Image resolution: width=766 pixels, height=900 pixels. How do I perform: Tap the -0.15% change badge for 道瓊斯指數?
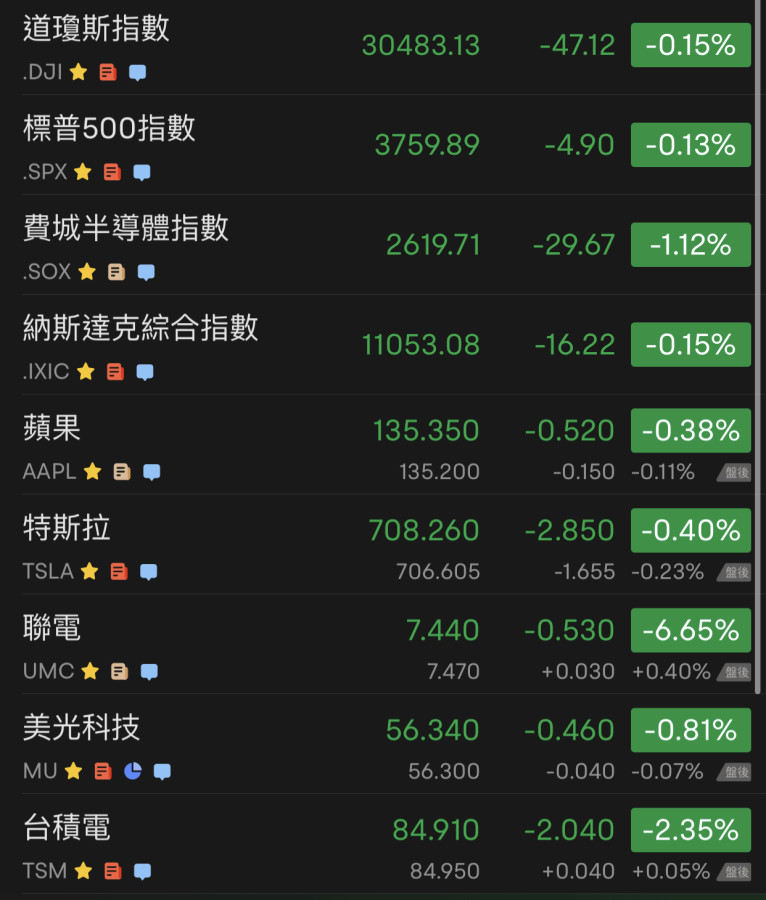pyautogui.click(x=690, y=45)
